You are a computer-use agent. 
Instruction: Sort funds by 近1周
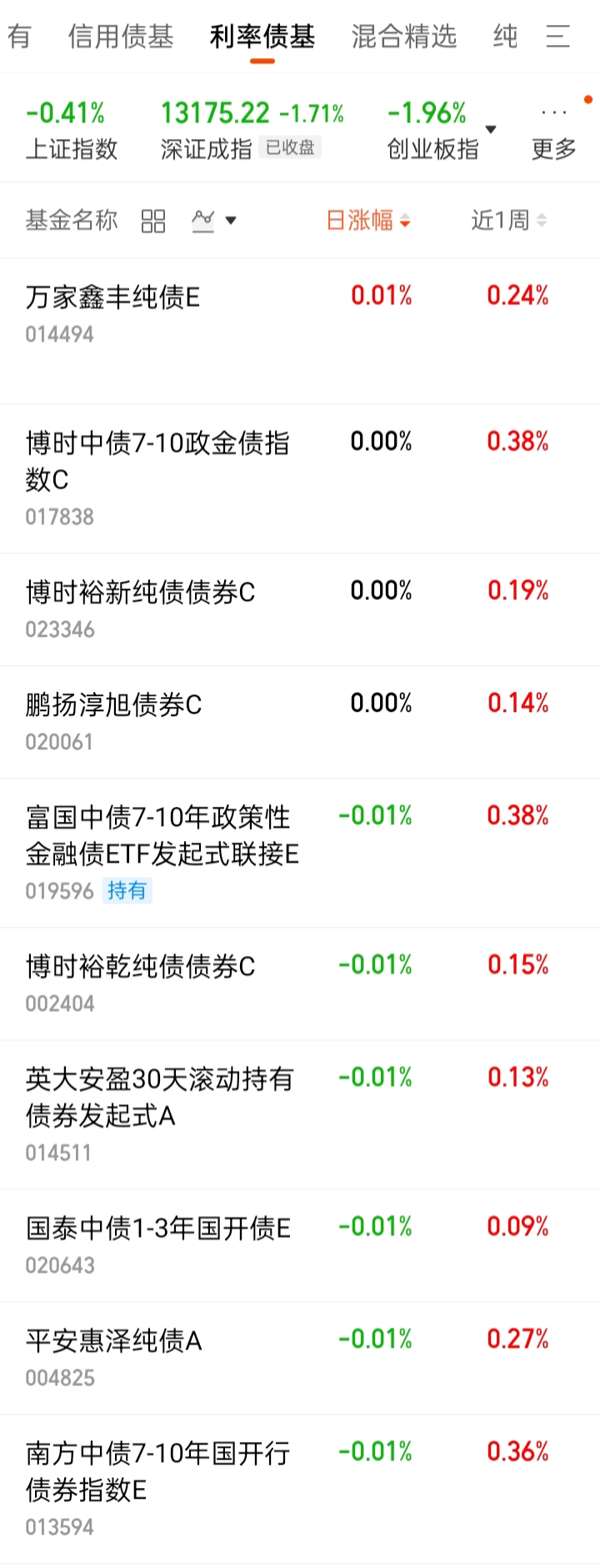[508, 221]
